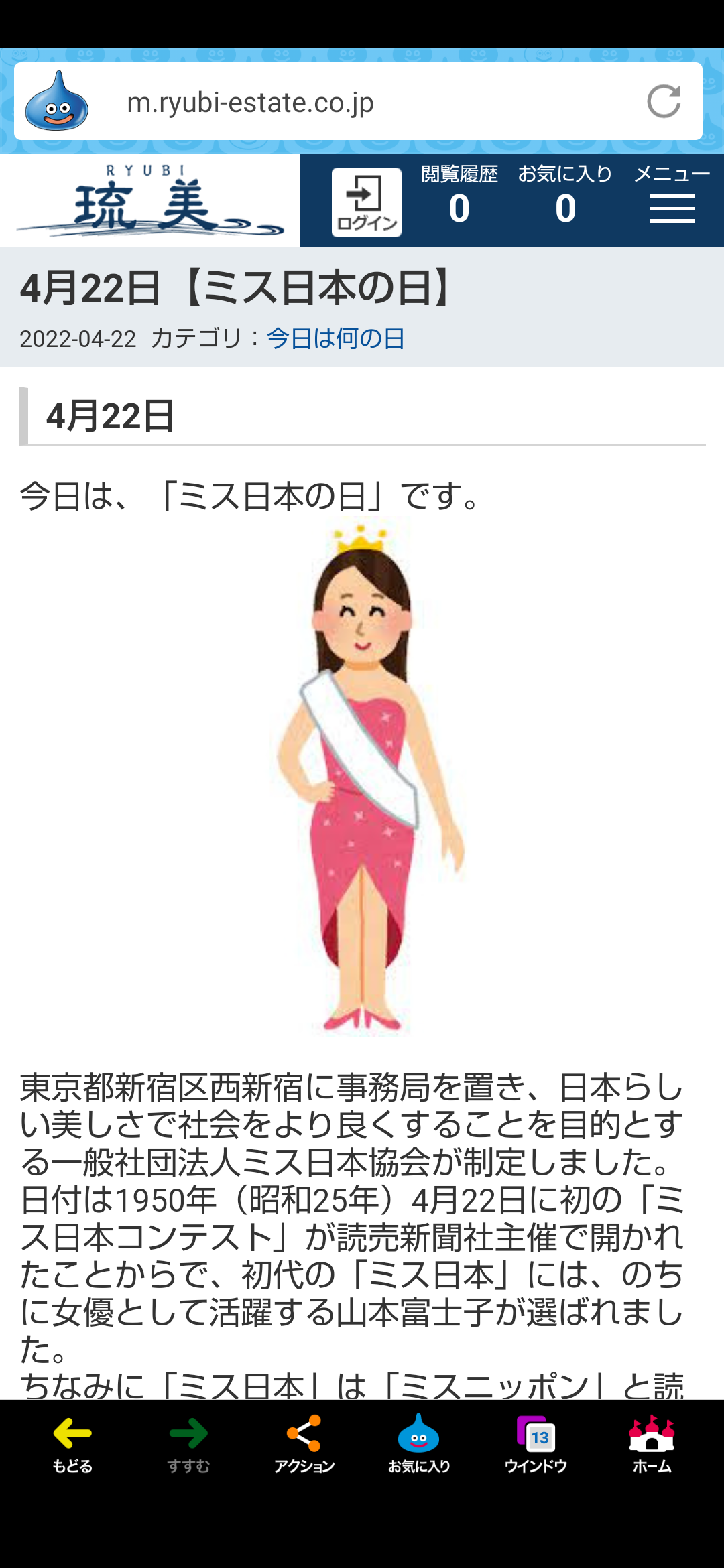Open the 今日は何の日 category link
The height and width of the screenshot is (1568, 724).
click(336, 338)
